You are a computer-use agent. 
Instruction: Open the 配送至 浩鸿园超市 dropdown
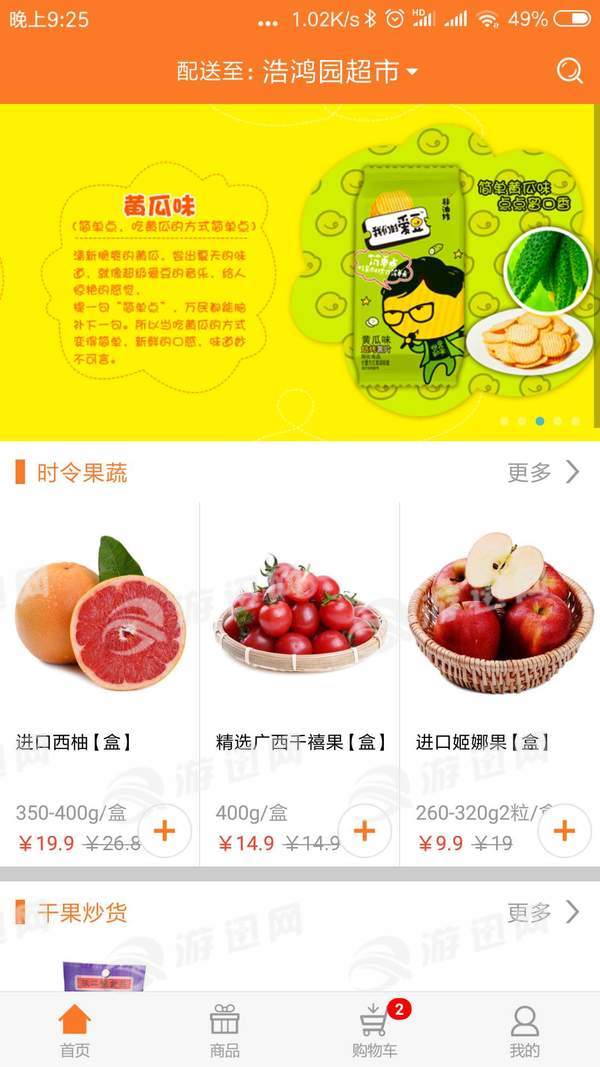click(x=298, y=71)
